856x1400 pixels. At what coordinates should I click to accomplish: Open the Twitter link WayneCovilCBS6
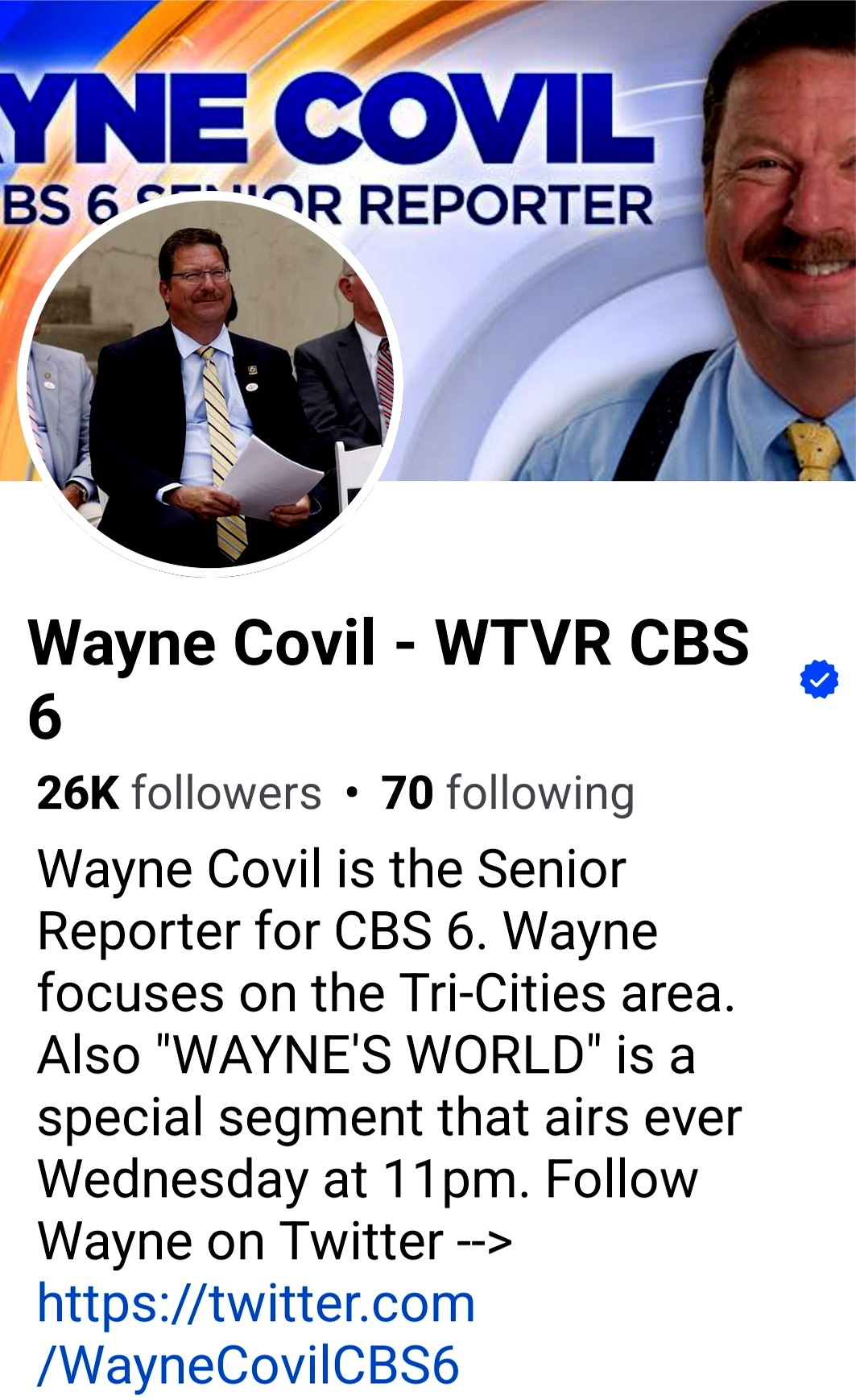256,1334
